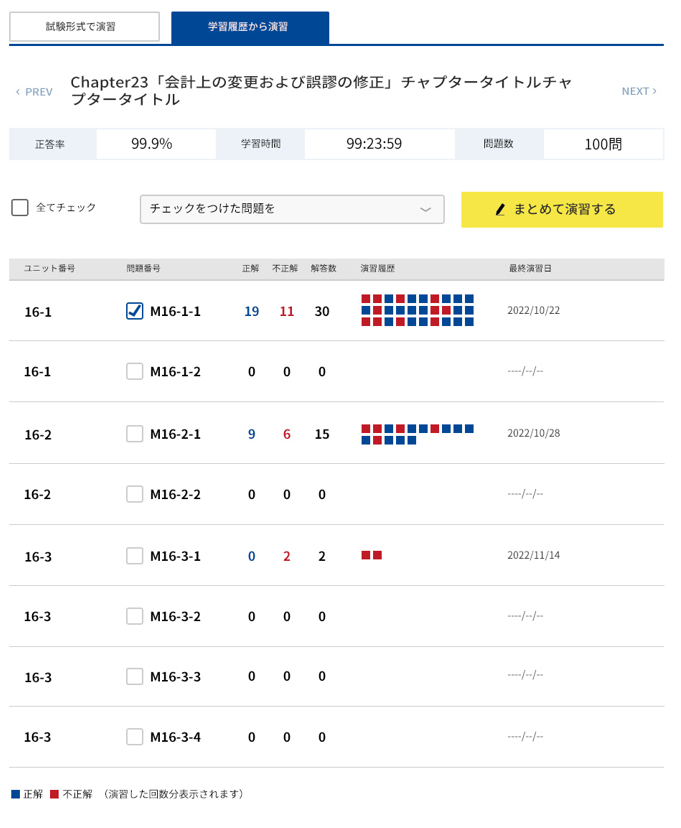
Task: Uncheck the M16-1-1 checkbox
Action: (x=135, y=311)
